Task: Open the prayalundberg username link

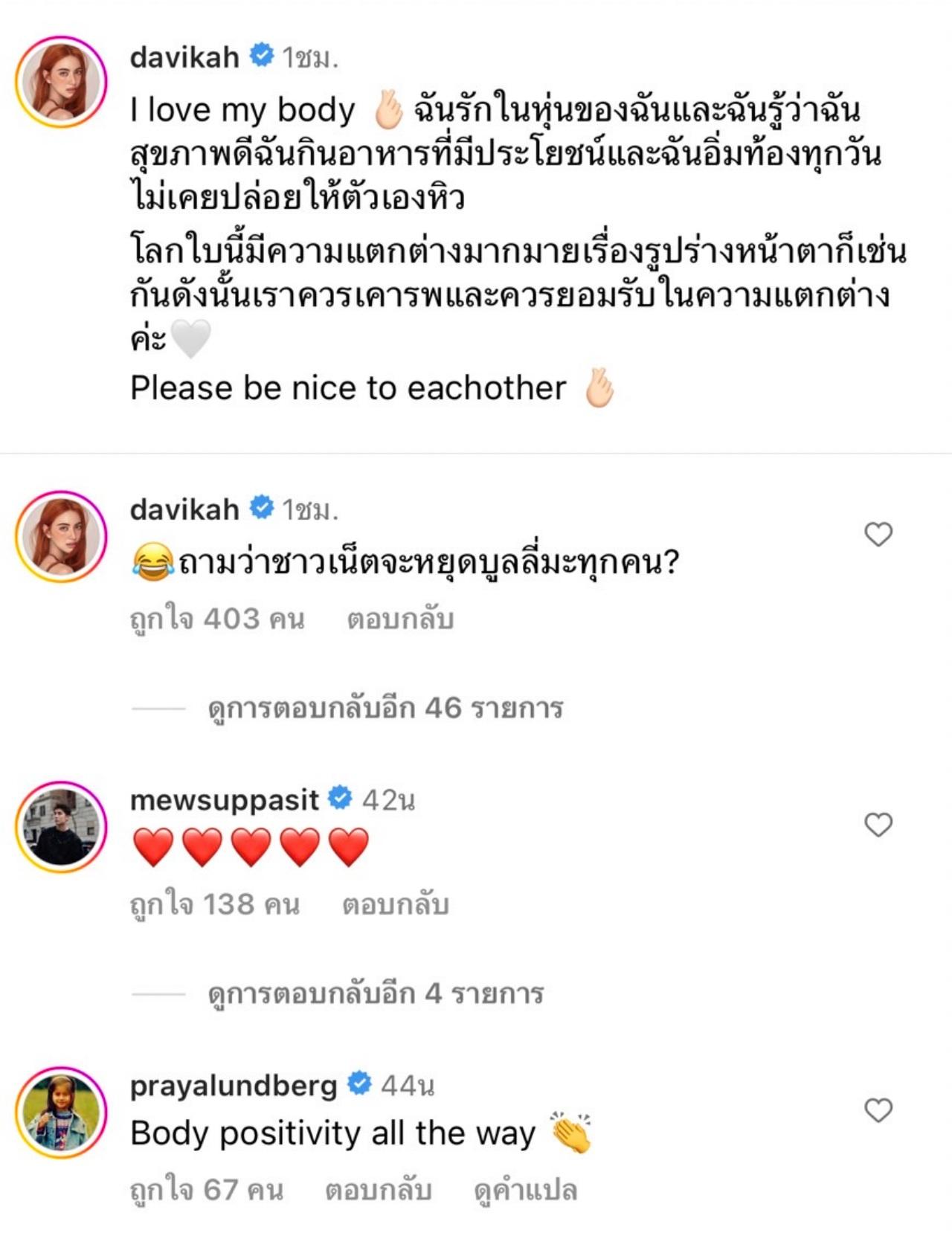Action: click(x=234, y=1086)
